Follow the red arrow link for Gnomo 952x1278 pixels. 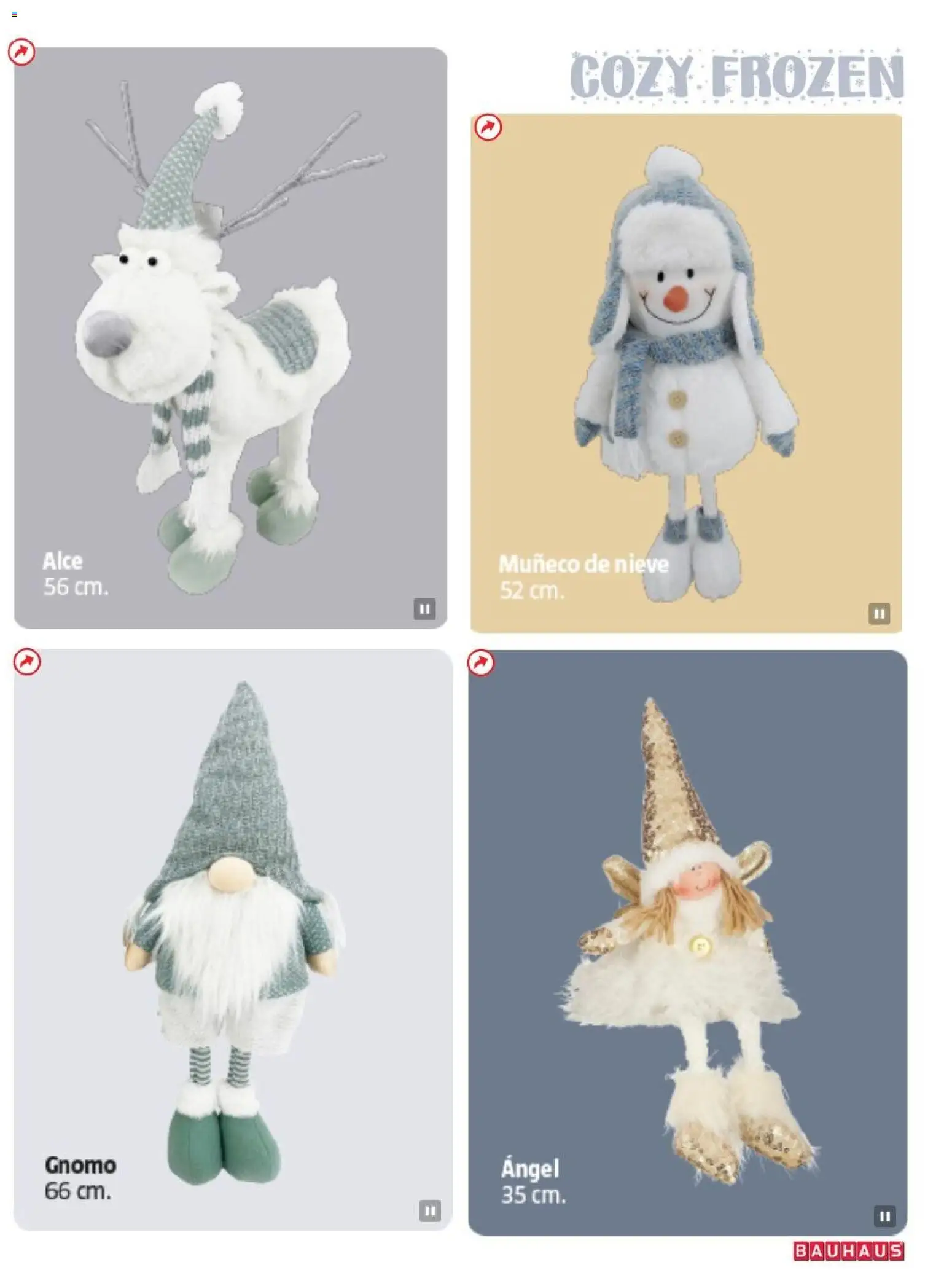tap(27, 662)
